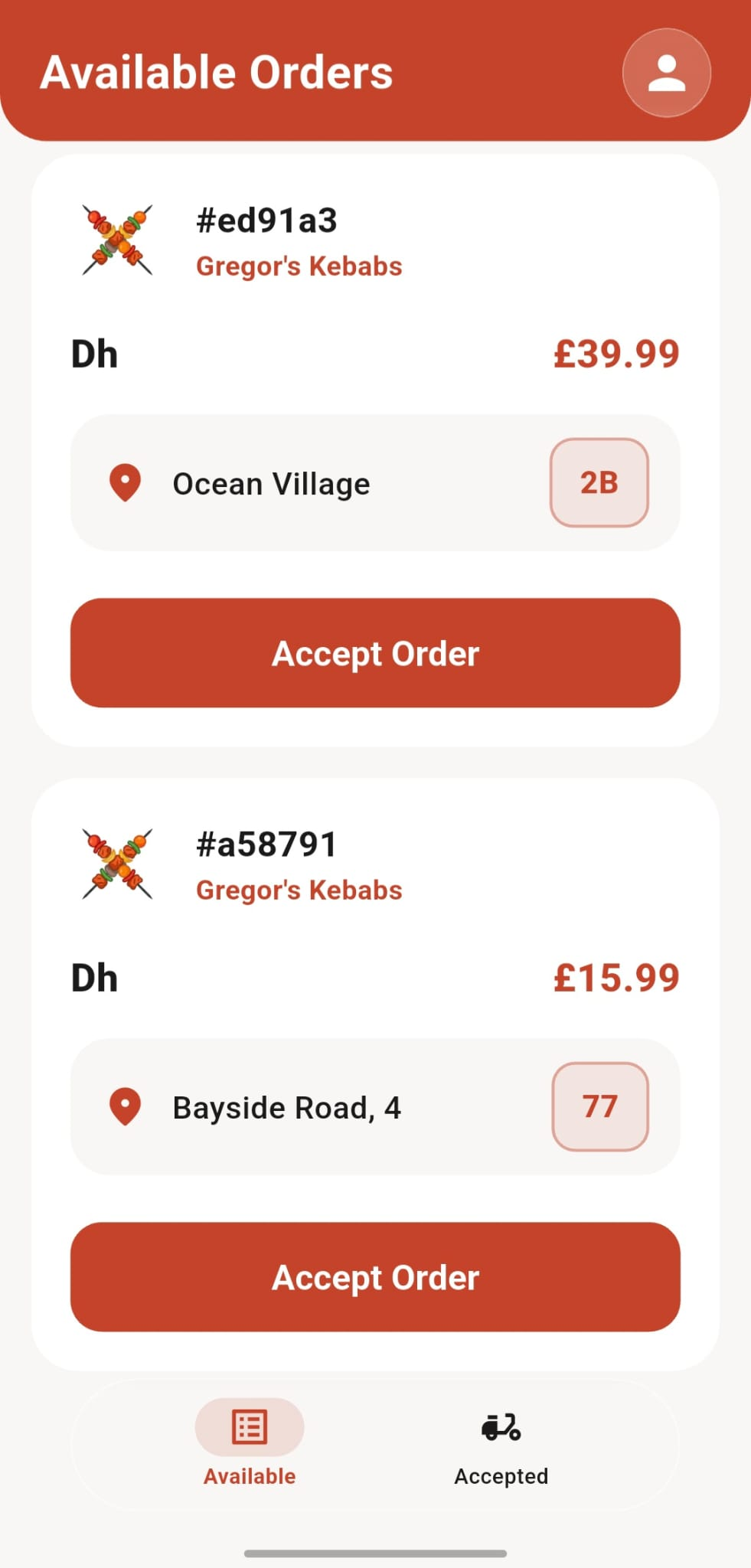
Task: Select the order ID #ed91a3
Action: [x=266, y=220]
